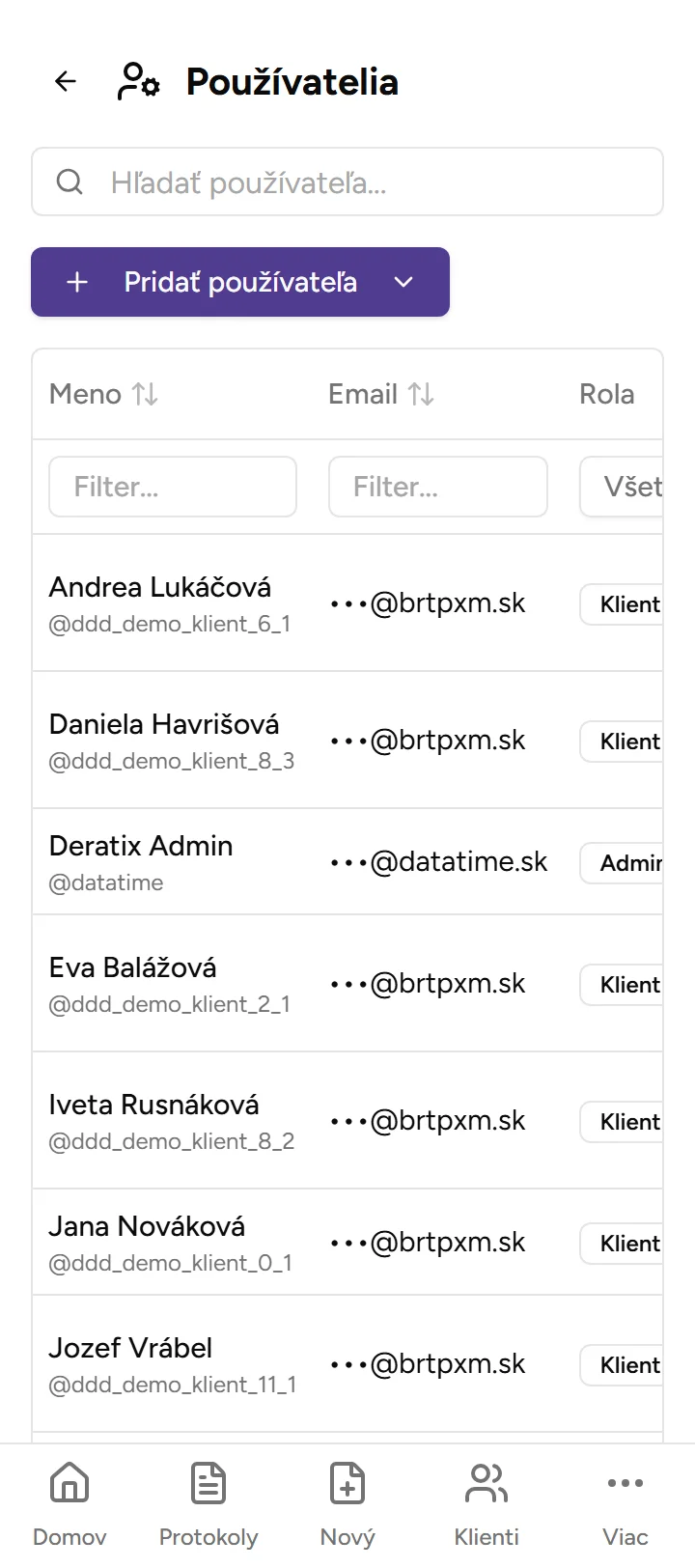Tap the Domov home icon
Image resolution: width=695 pixels, height=1568 pixels.
click(x=69, y=1483)
